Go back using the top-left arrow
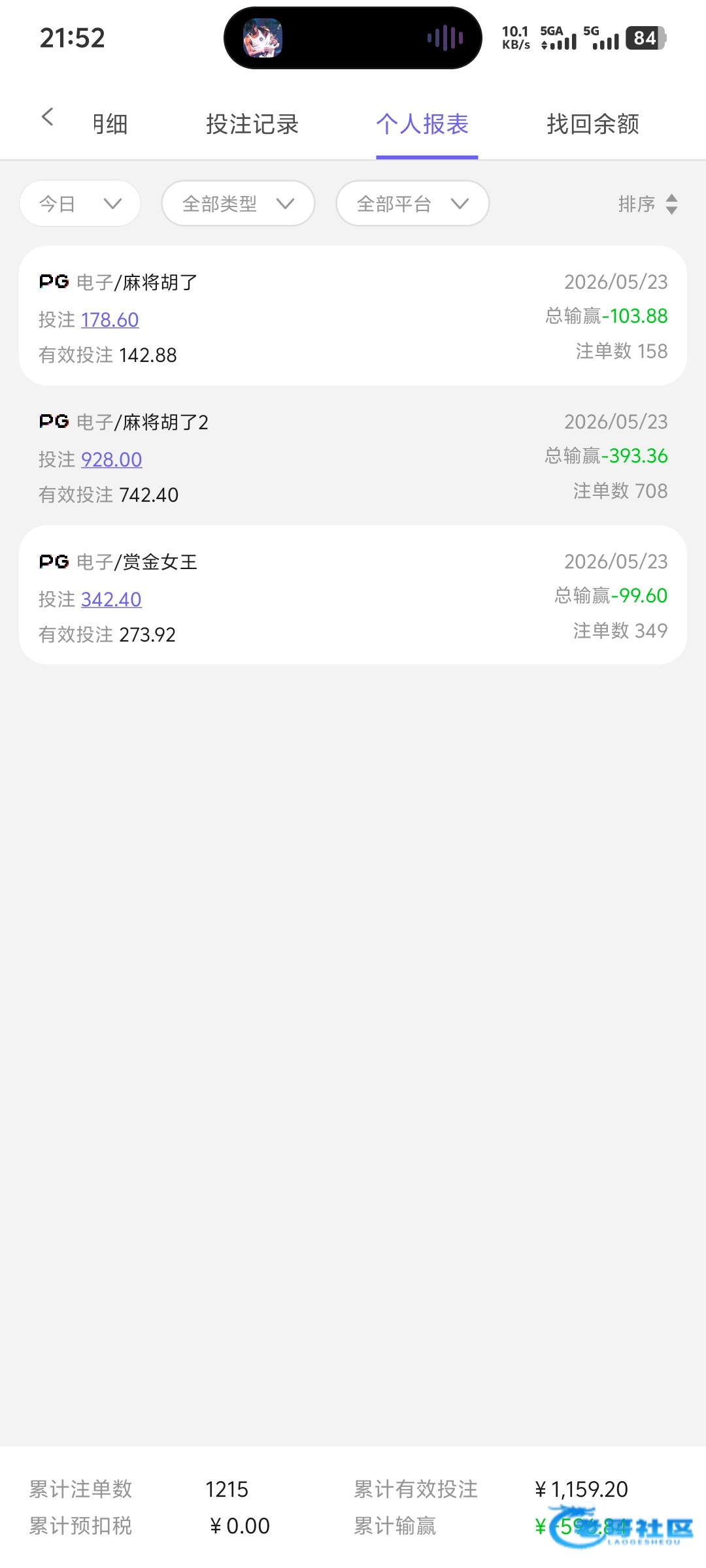Screen dimensions: 706x1568 click(x=47, y=118)
